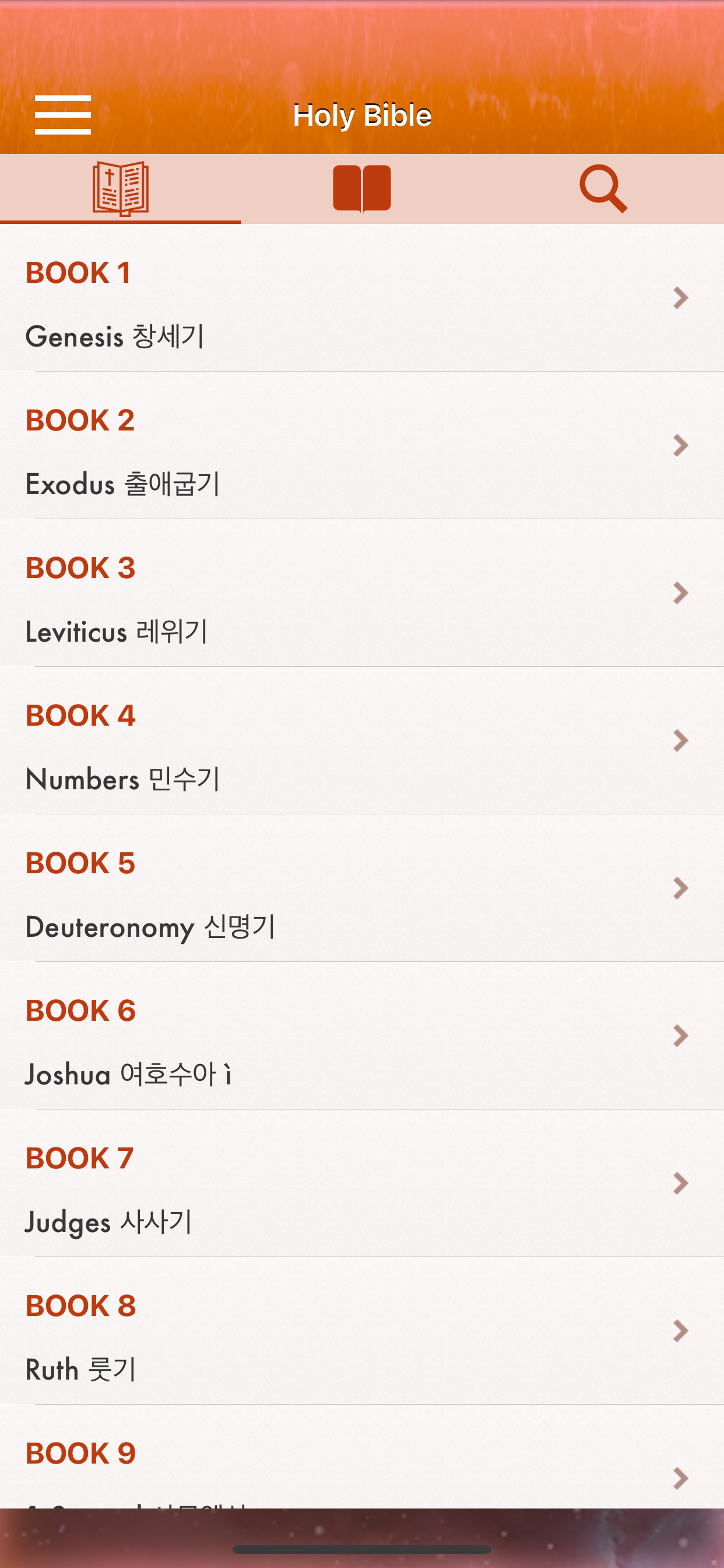The height and width of the screenshot is (1568, 724).
Task: Switch to the highlighted reading tab
Action: click(x=120, y=187)
